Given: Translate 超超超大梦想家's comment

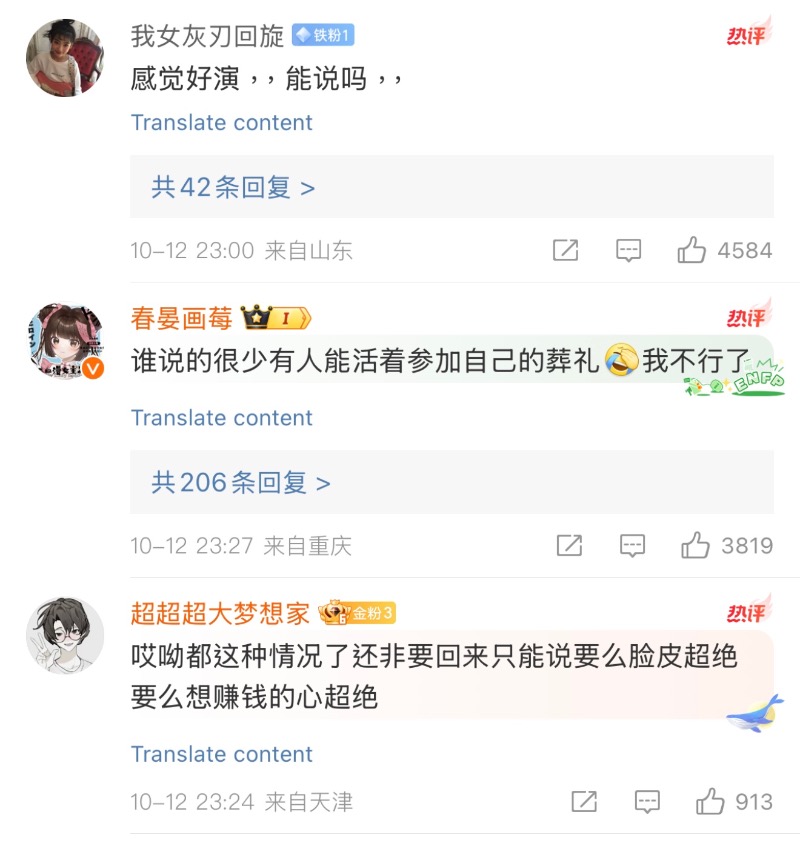Looking at the screenshot, I should [x=221, y=754].
